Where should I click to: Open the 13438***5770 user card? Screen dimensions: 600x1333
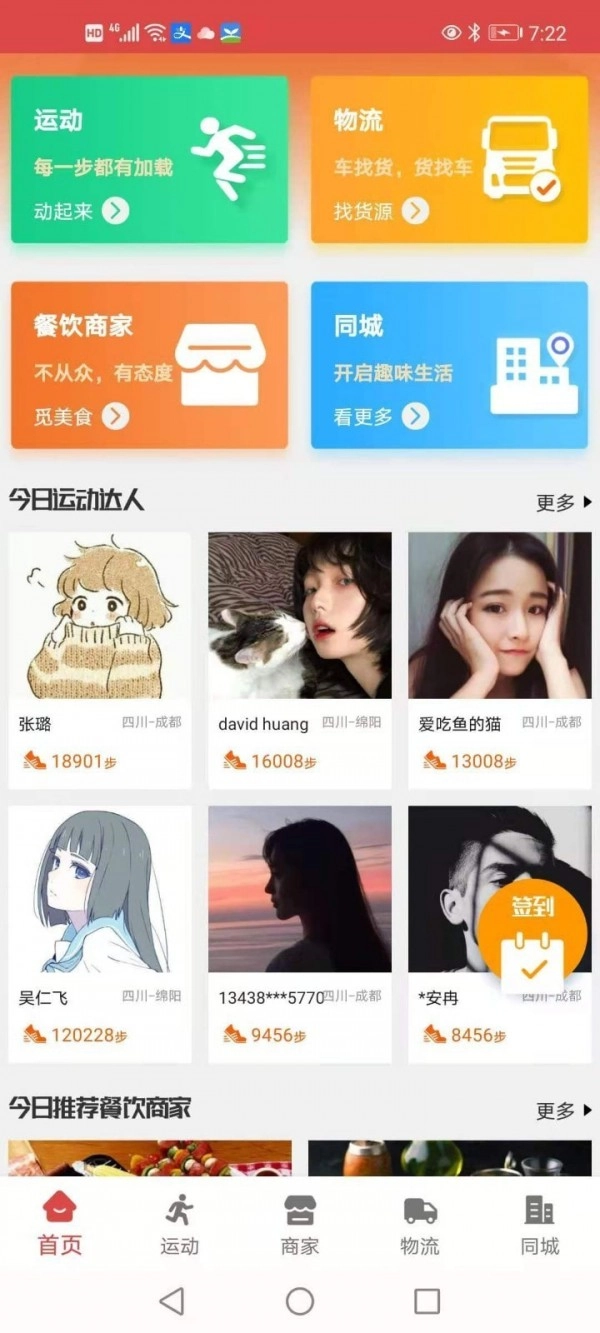click(299, 933)
